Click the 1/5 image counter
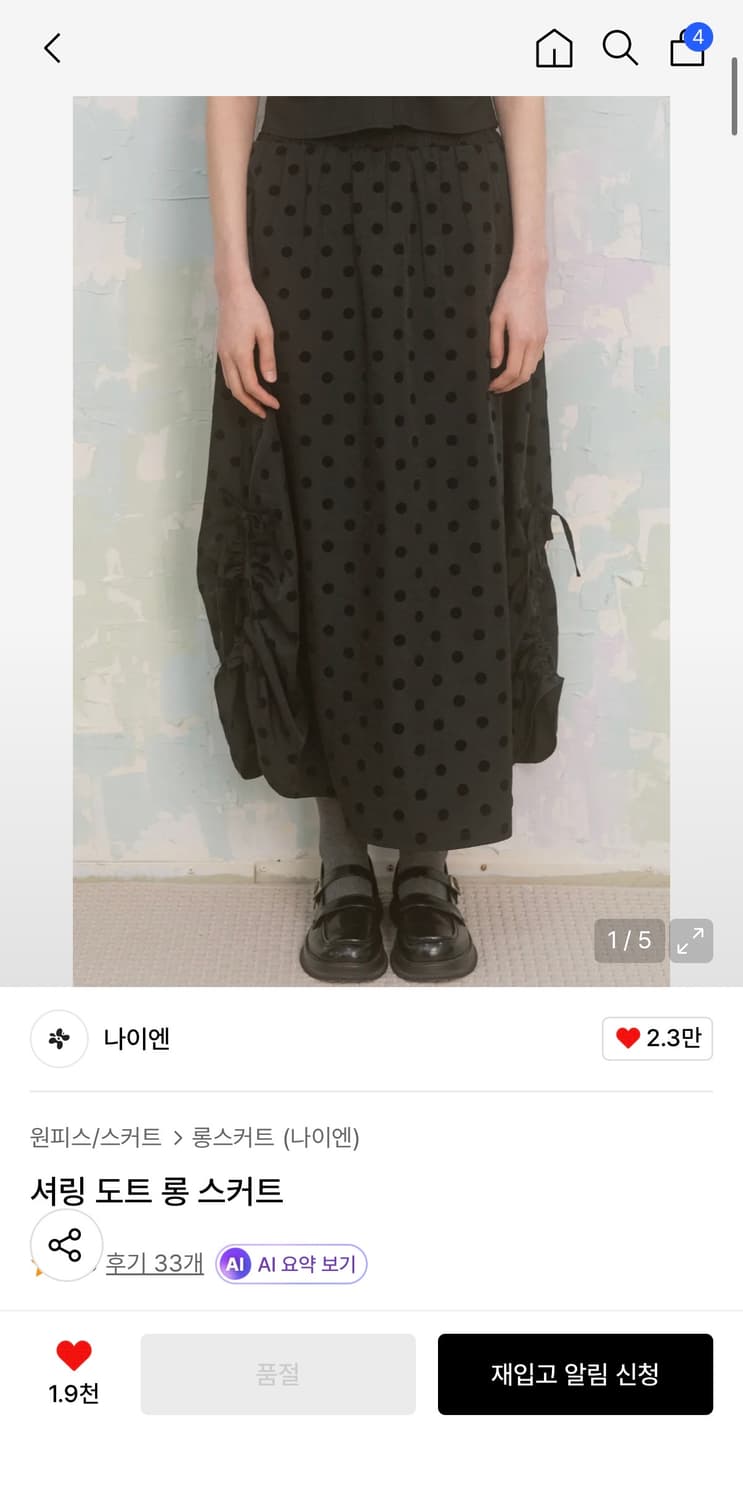This screenshot has width=743, height=1500. click(629, 940)
